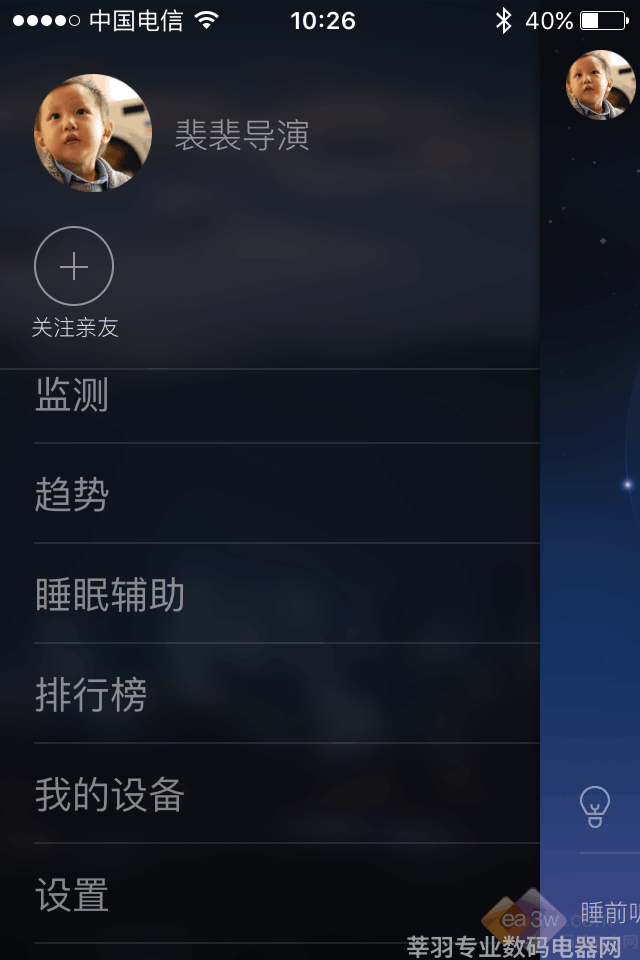This screenshot has height=960, width=640.
Task: View 我的设备
Action: pos(110,795)
